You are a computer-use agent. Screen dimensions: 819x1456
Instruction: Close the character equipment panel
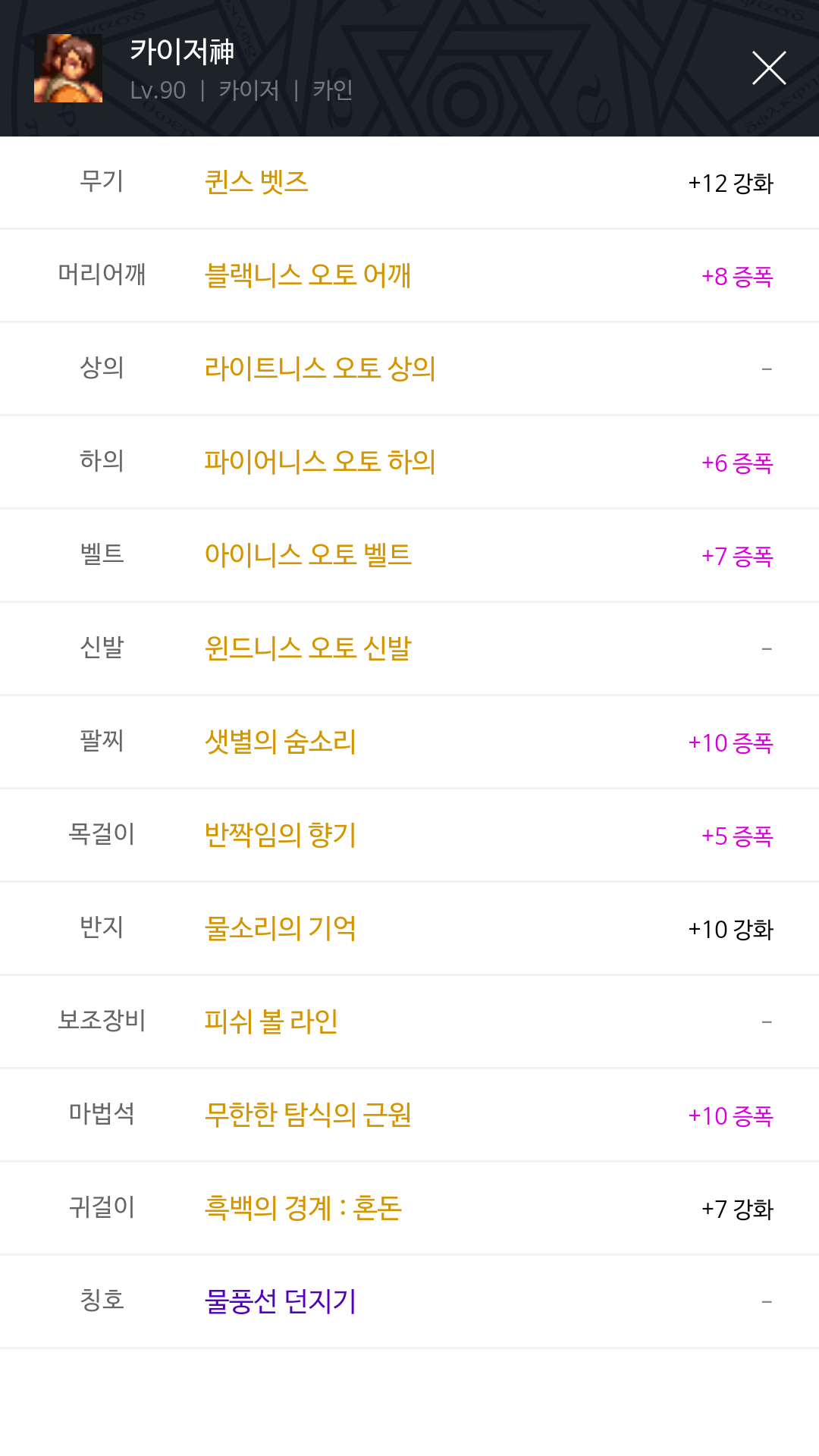pos(769,68)
